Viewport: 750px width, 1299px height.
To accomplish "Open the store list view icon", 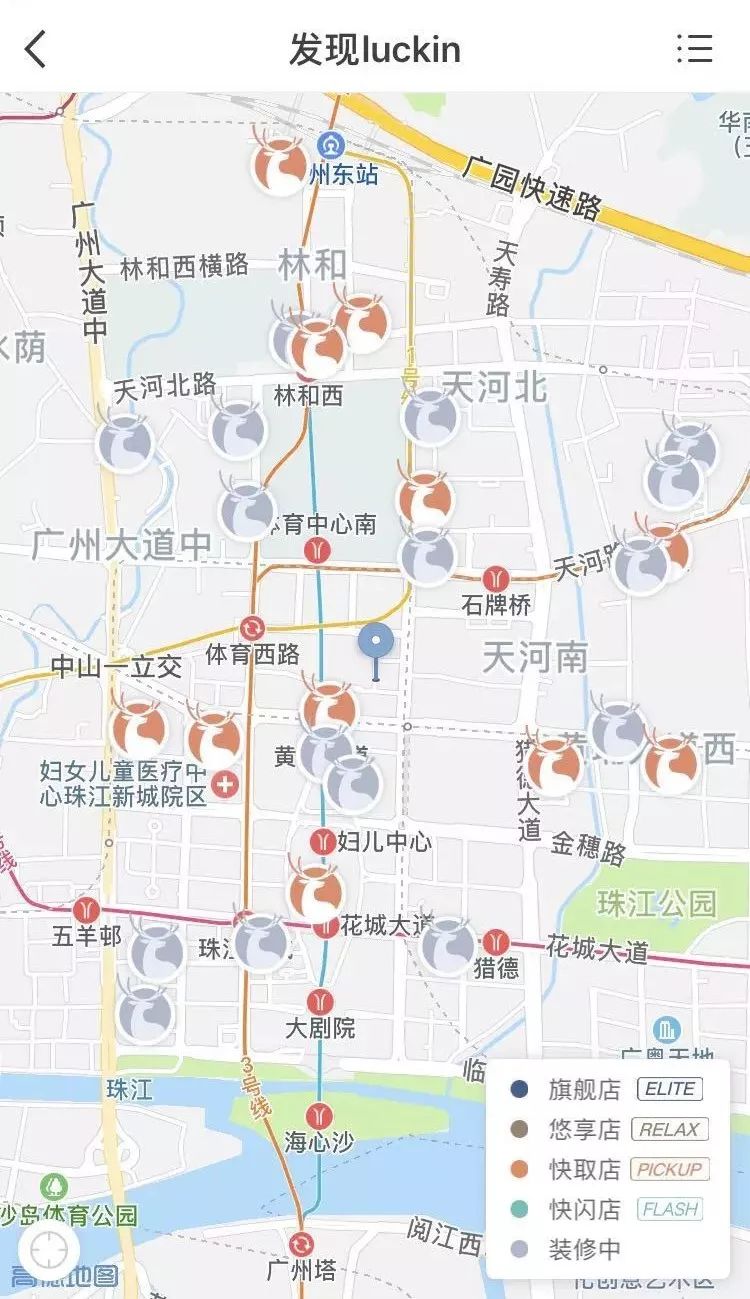I will click(x=694, y=48).
